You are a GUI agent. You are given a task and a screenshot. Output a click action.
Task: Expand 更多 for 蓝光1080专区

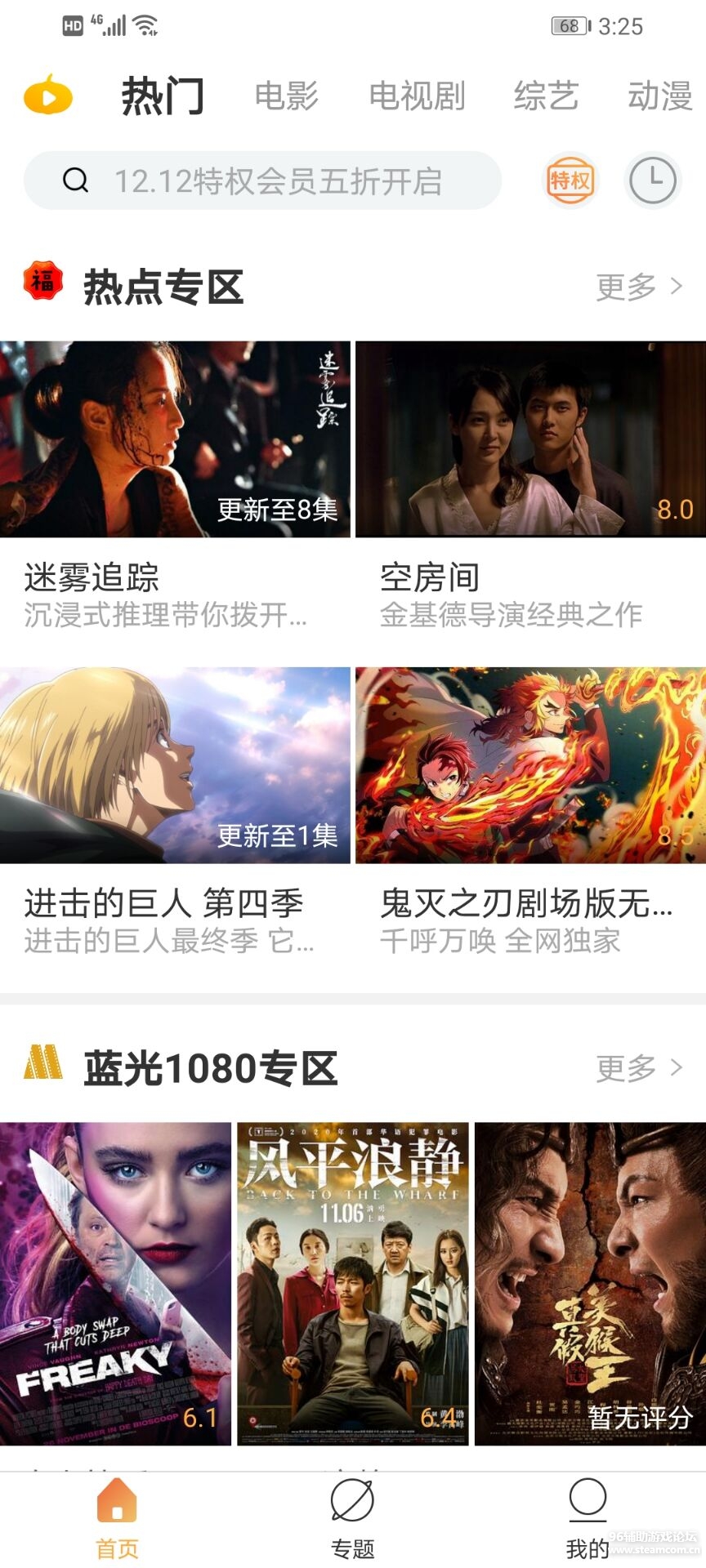pyautogui.click(x=640, y=1067)
